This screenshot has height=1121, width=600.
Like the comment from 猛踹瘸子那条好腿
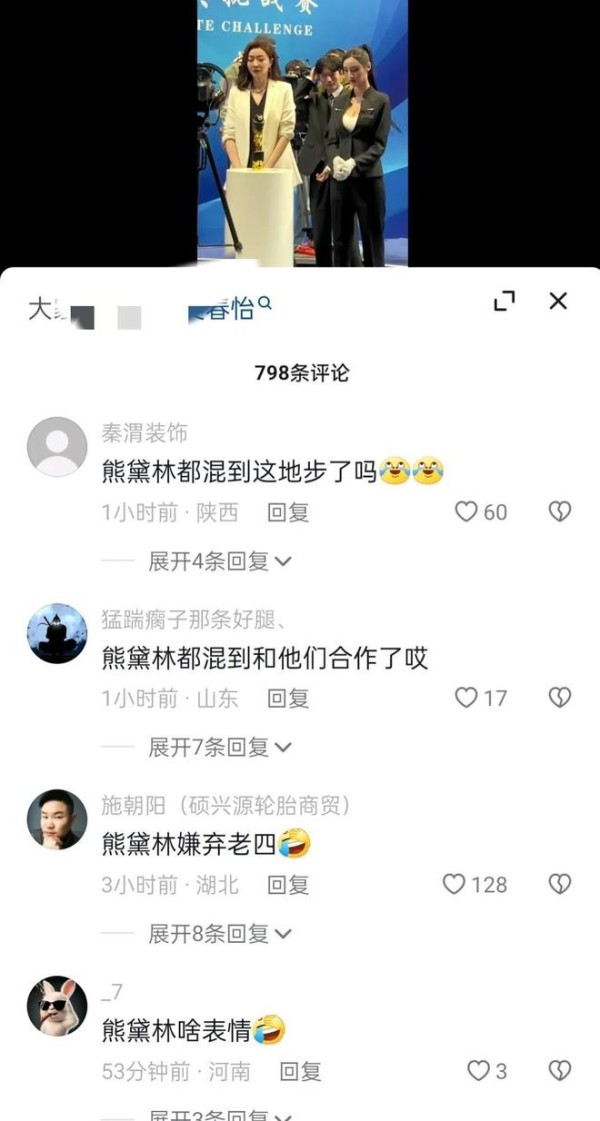(x=481, y=698)
